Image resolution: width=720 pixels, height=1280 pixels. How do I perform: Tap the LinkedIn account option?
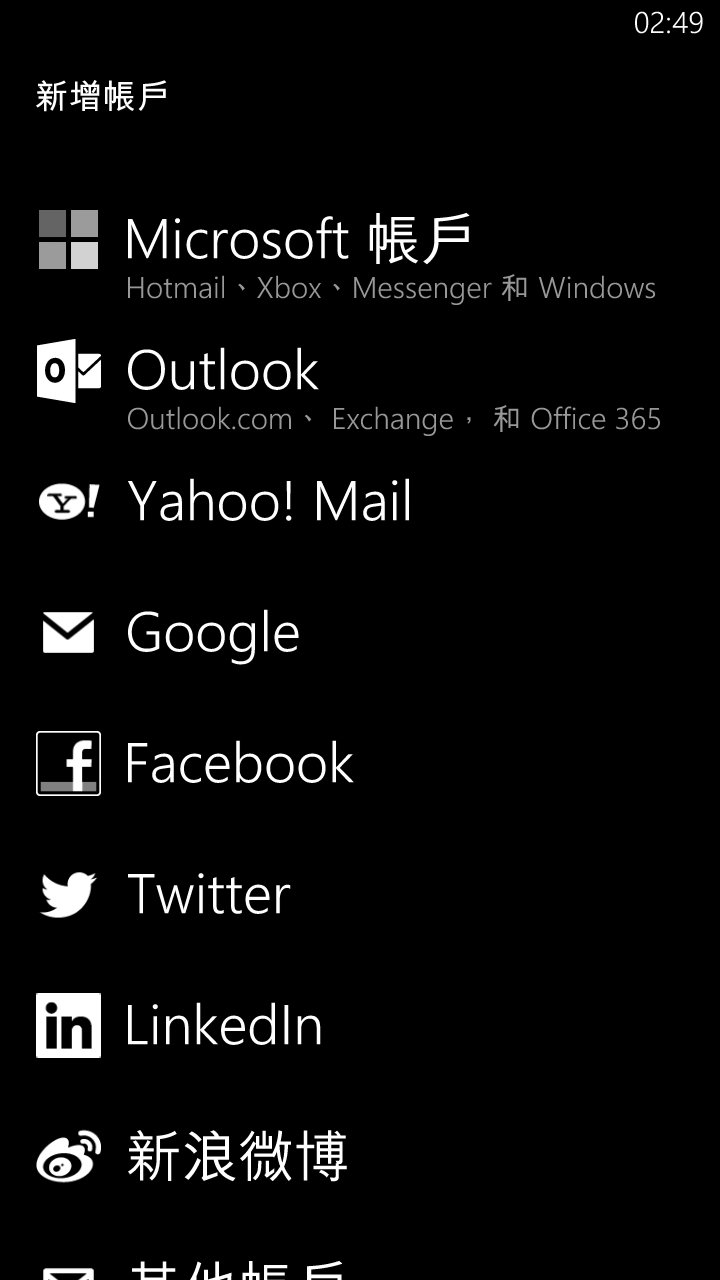pyautogui.click(x=223, y=1025)
